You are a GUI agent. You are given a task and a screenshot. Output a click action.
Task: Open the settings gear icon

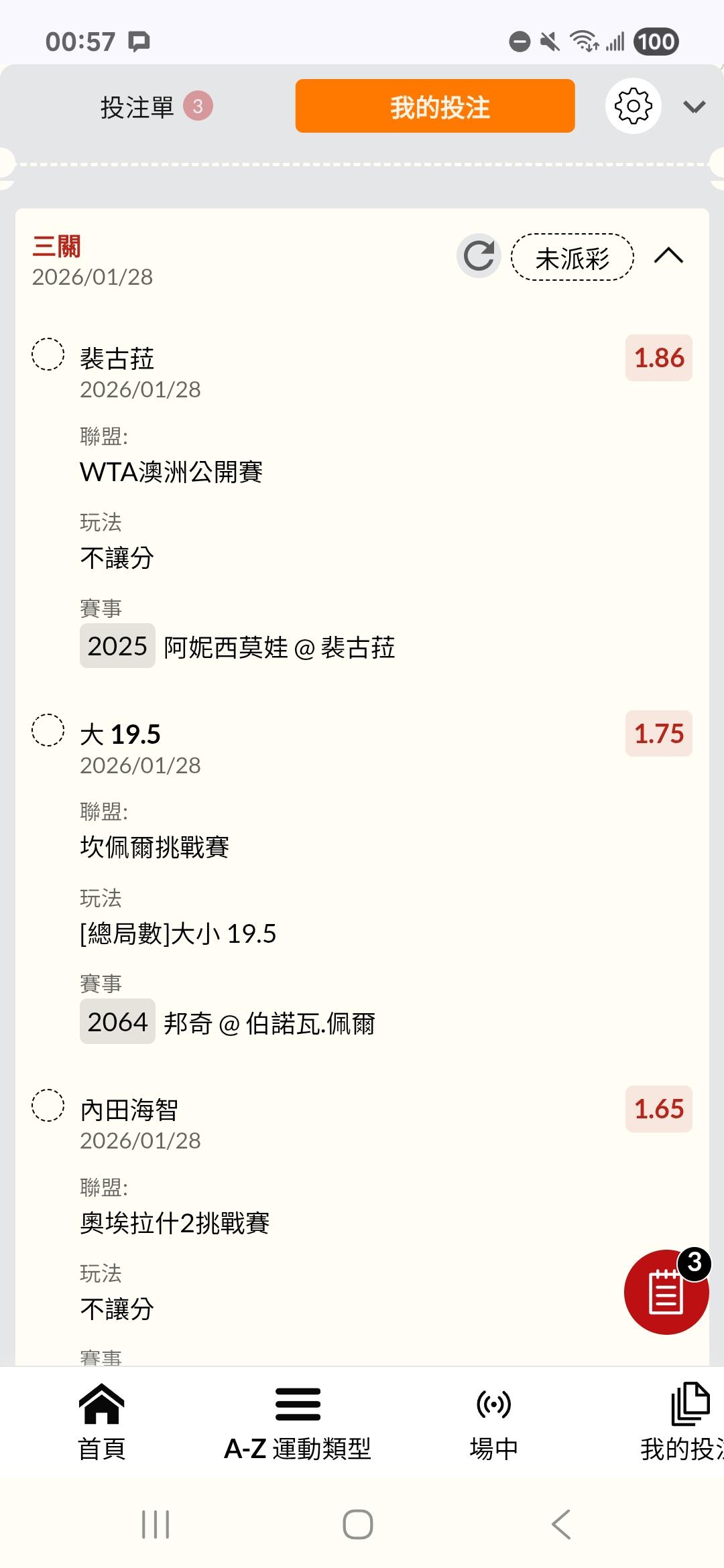pos(633,107)
